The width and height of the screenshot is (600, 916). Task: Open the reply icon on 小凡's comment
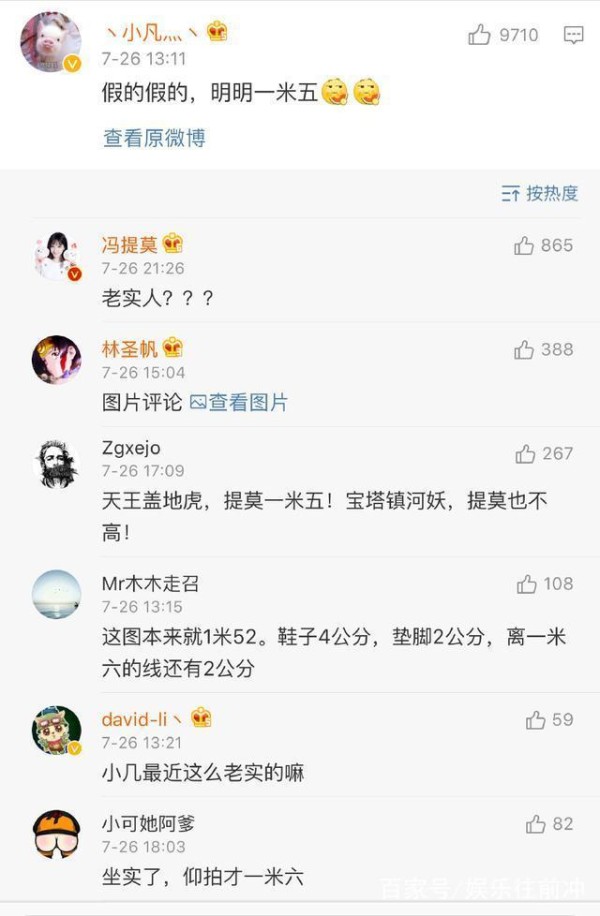573,35
